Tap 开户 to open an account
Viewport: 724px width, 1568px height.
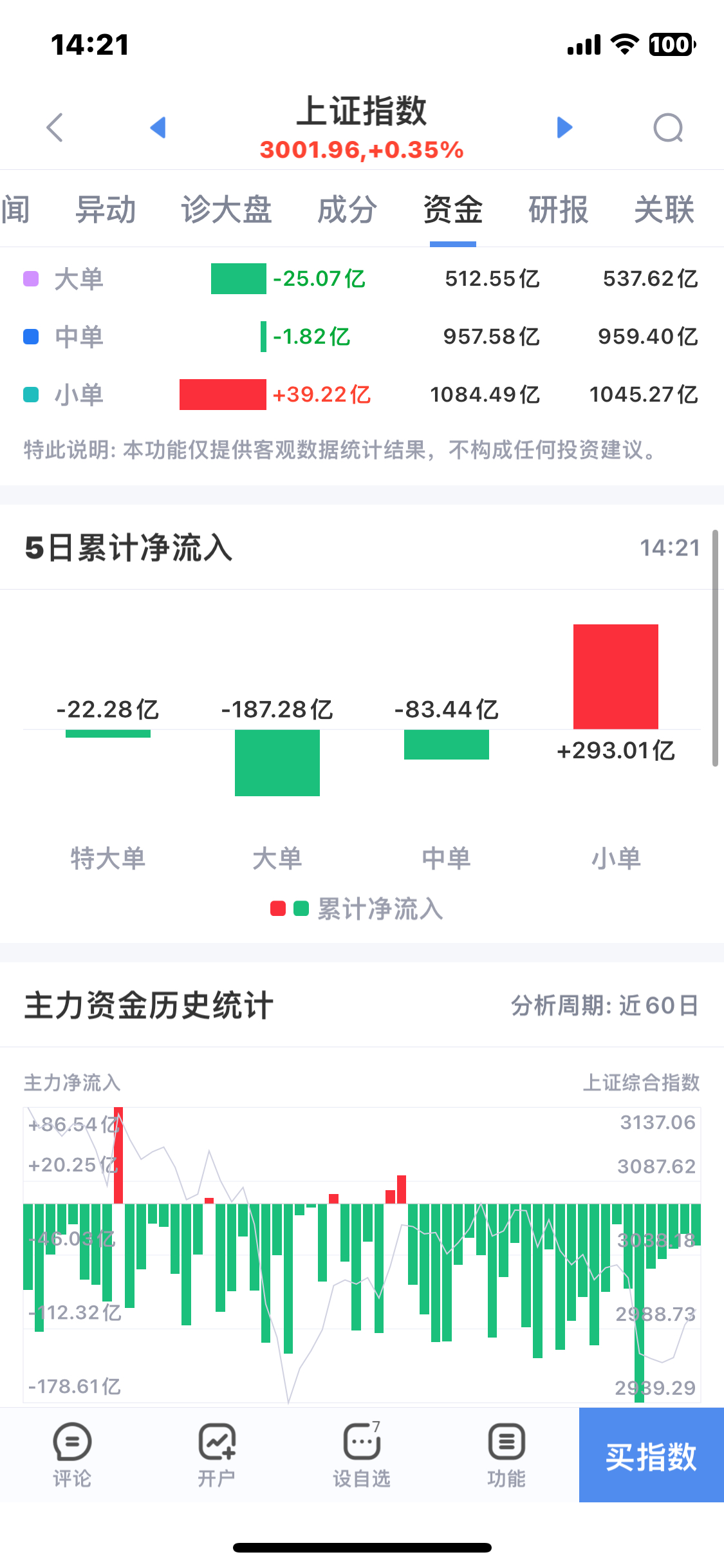click(217, 1455)
